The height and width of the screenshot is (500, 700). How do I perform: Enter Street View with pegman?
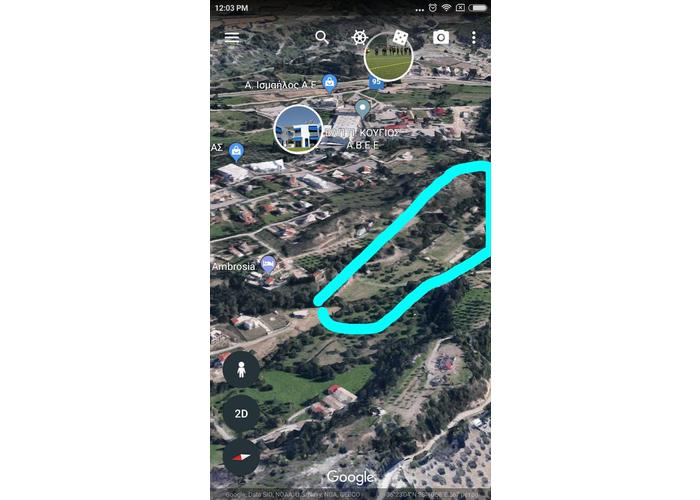click(241, 369)
